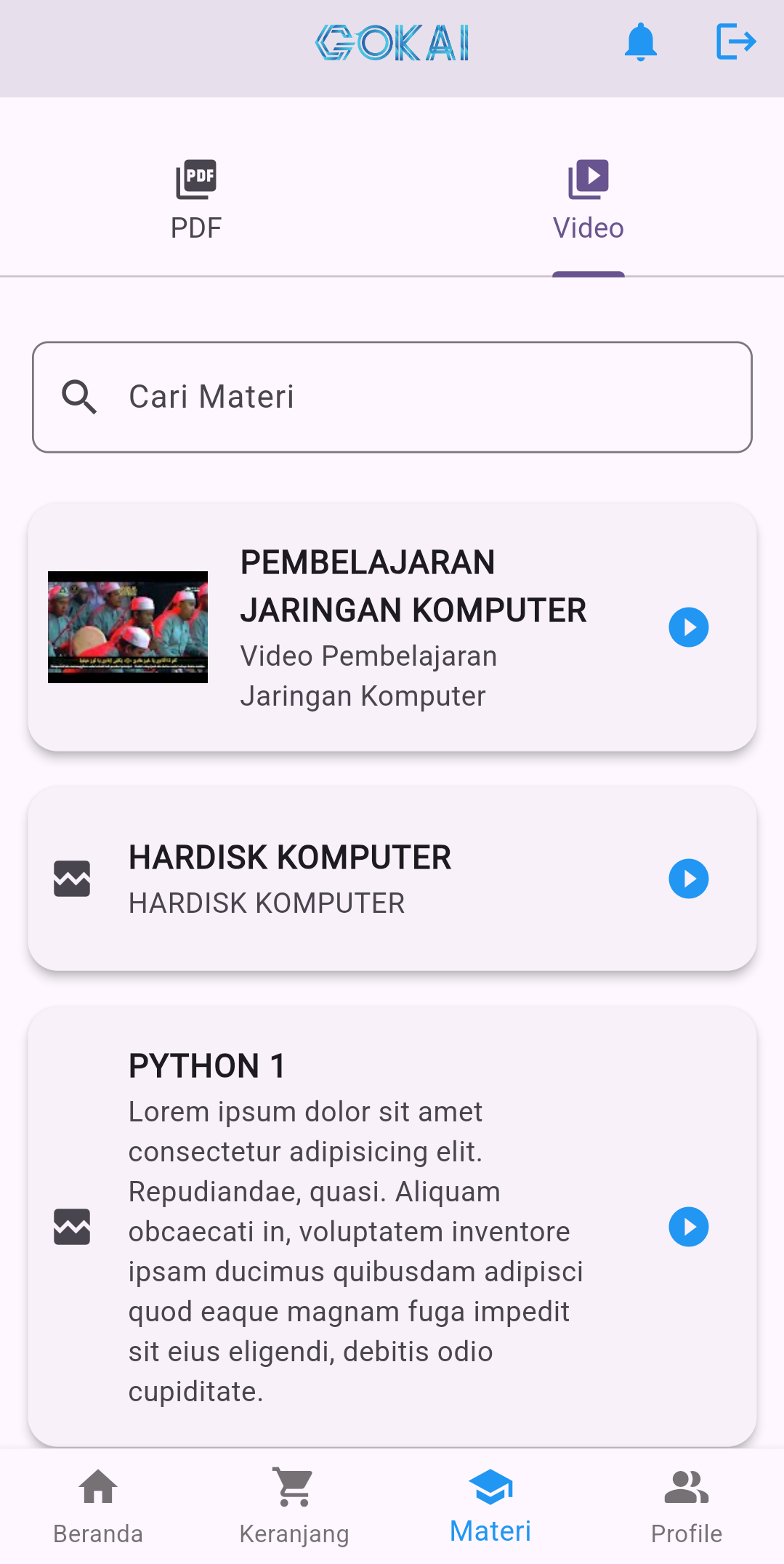Focus the Cari Materi search field
This screenshot has width=784, height=1564.
pos(392,397)
